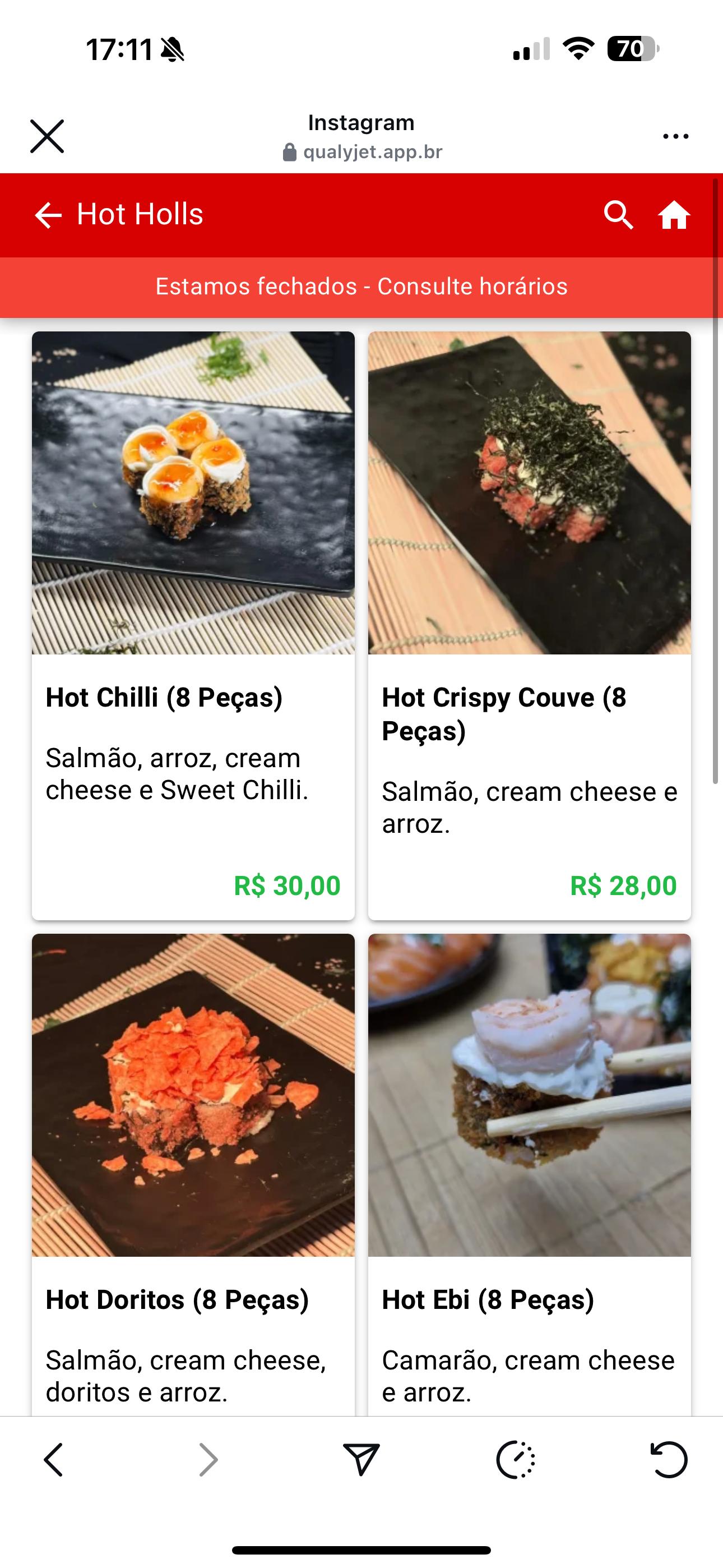723x1568 pixels.
Task: Open the menu search with the magnifier icon
Action: click(x=619, y=215)
